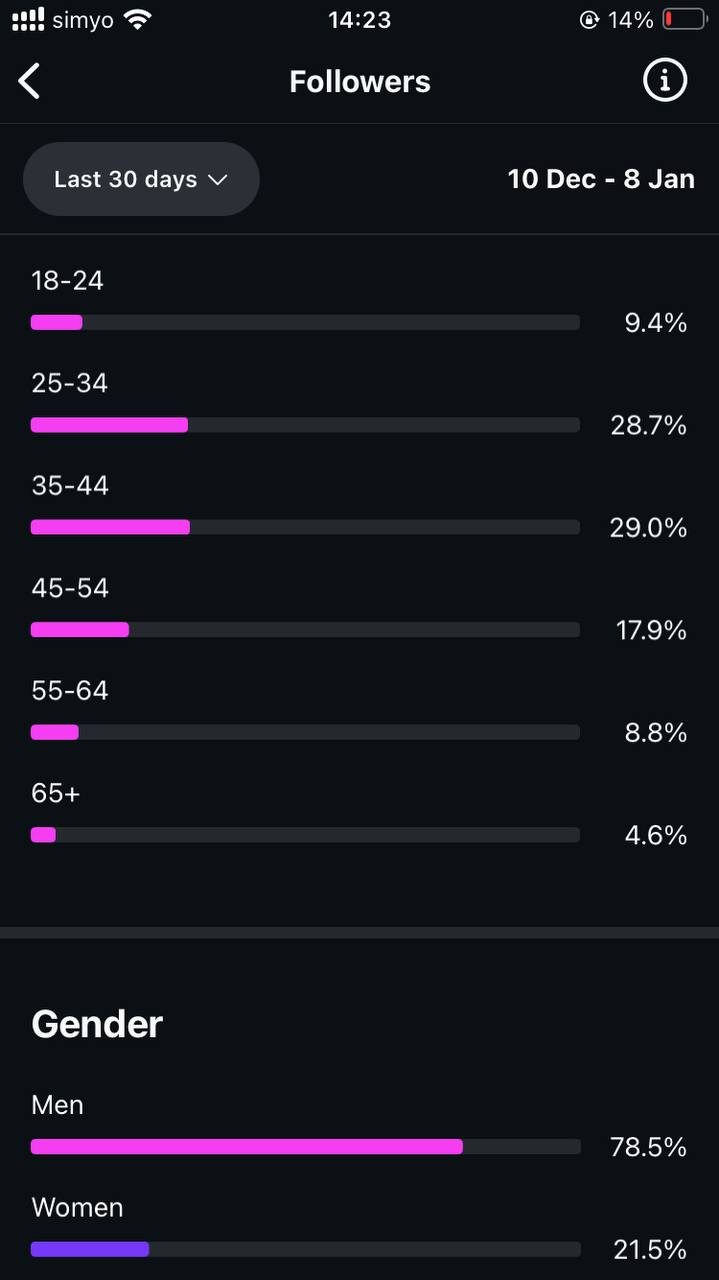This screenshot has height=1280, width=719.
Task: Expand the Last 30 days dropdown
Action: click(x=141, y=179)
